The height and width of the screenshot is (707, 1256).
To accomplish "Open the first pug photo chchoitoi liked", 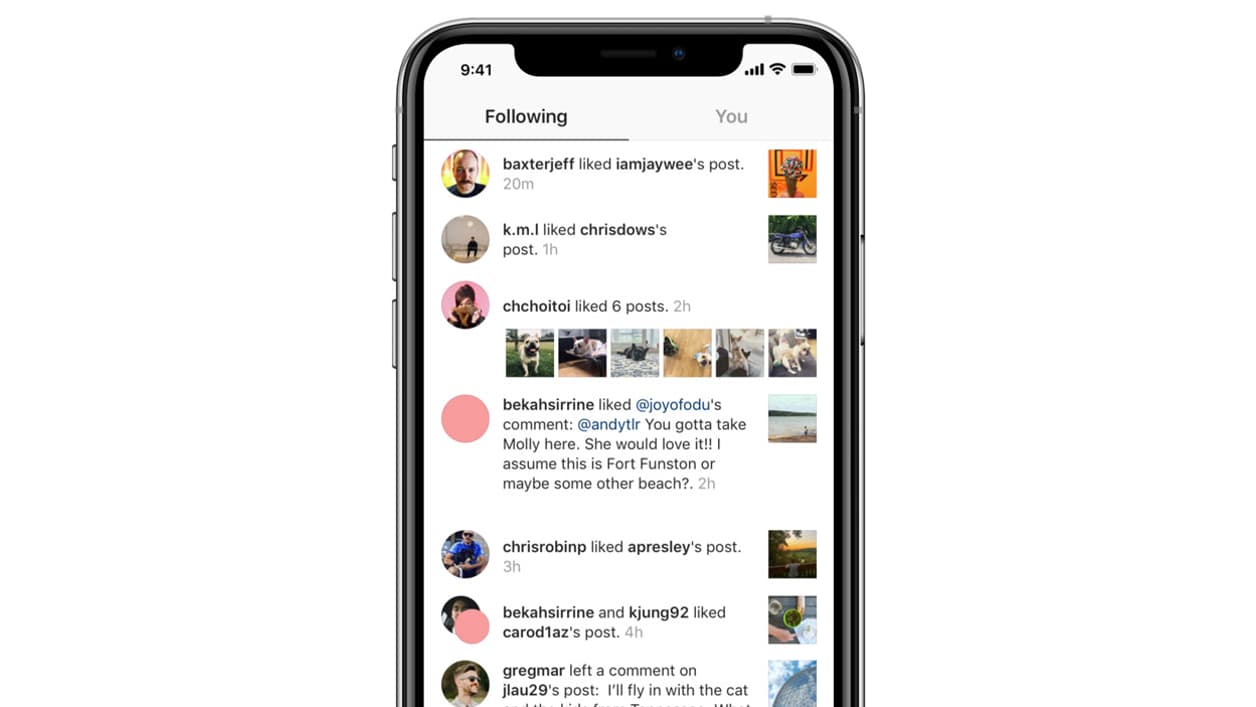I will (x=530, y=353).
